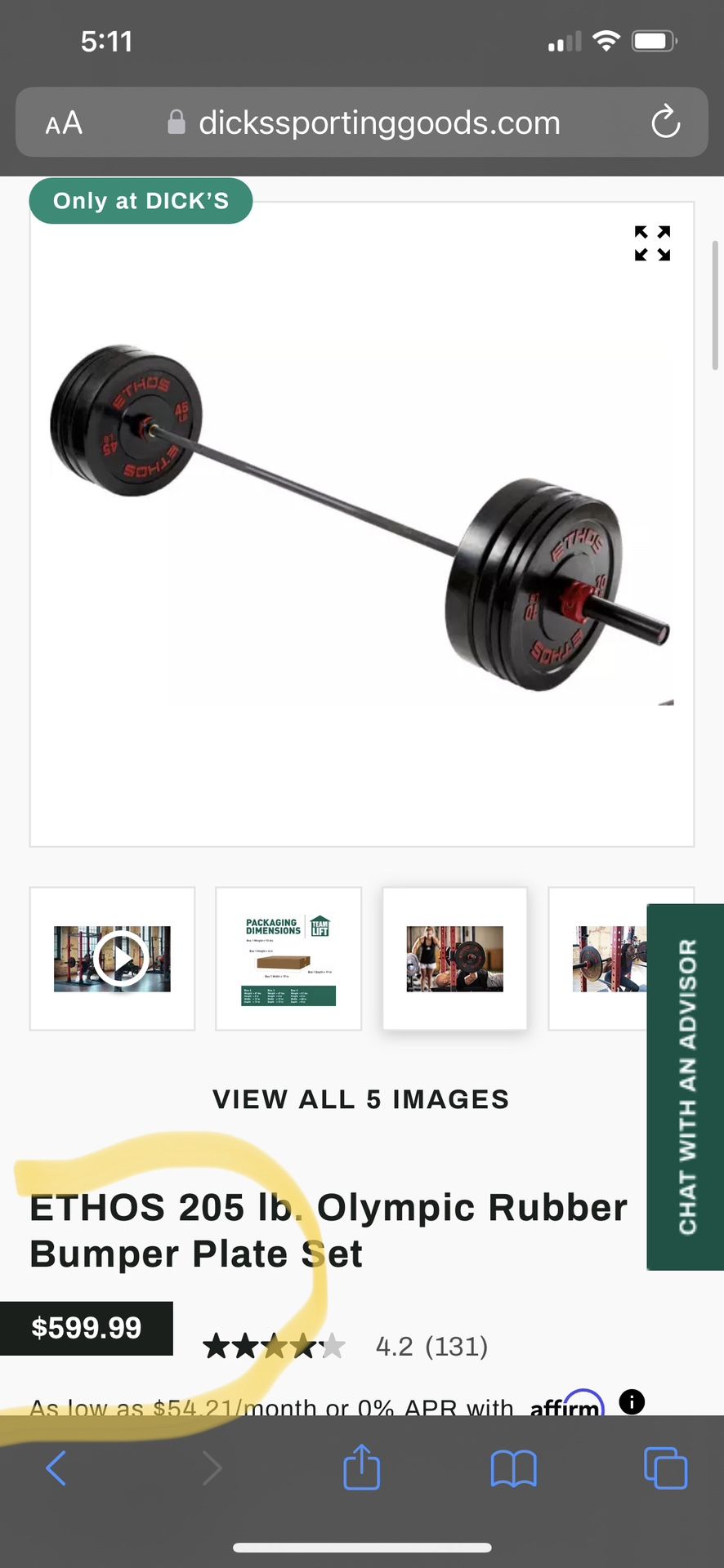Open the bookmarks icon in Safari
724x1568 pixels.
click(x=513, y=1467)
